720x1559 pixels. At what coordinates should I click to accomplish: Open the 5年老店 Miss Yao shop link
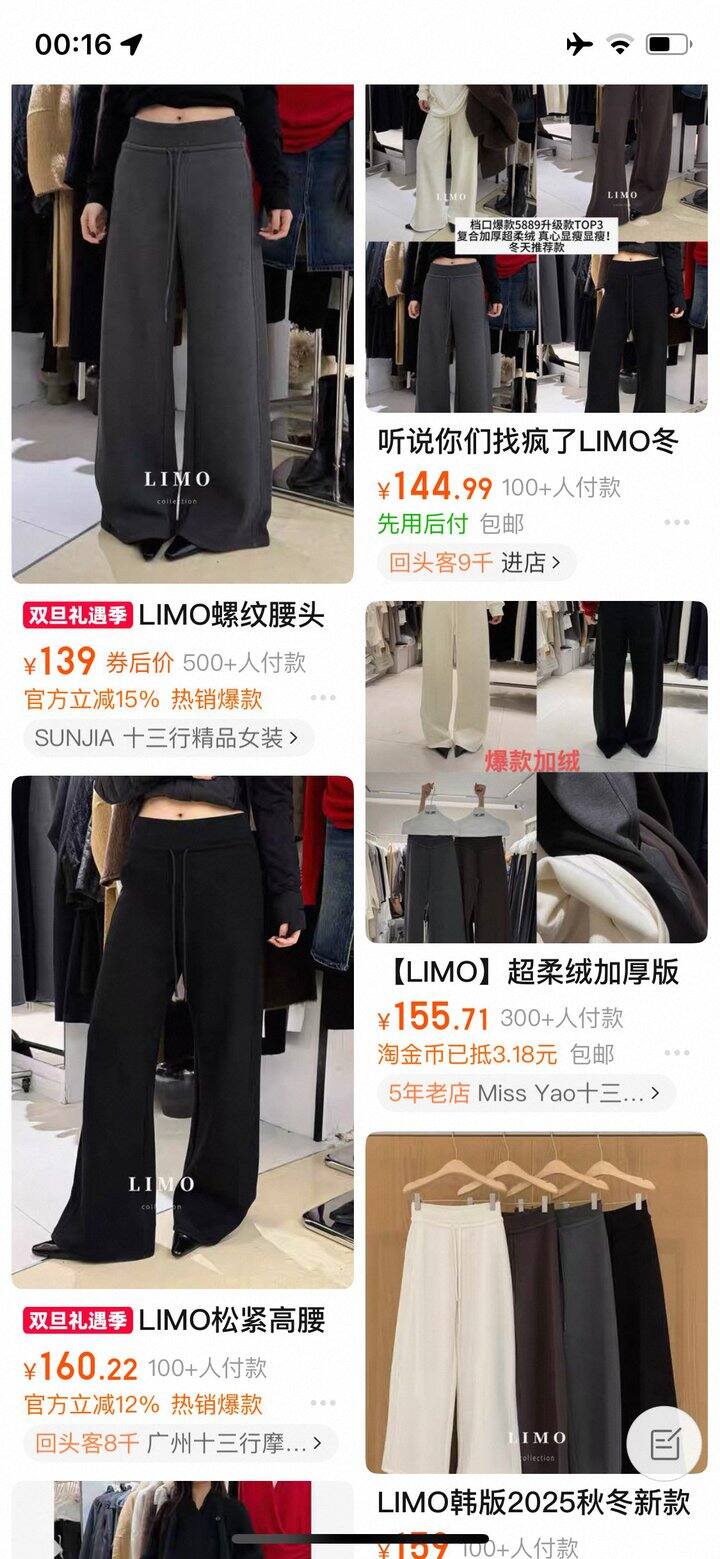[525, 1093]
